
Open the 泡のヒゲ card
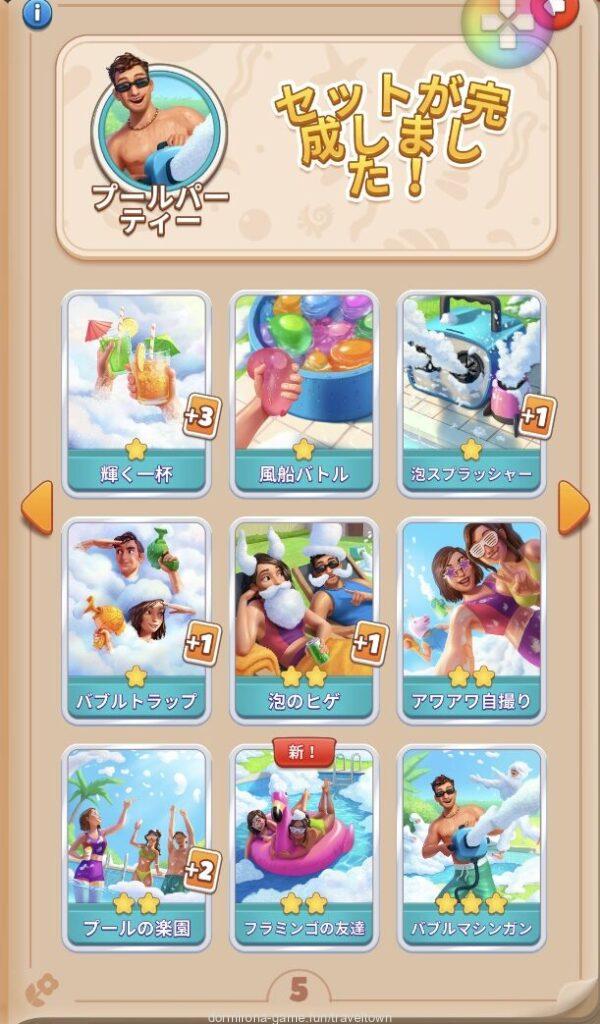[304, 618]
